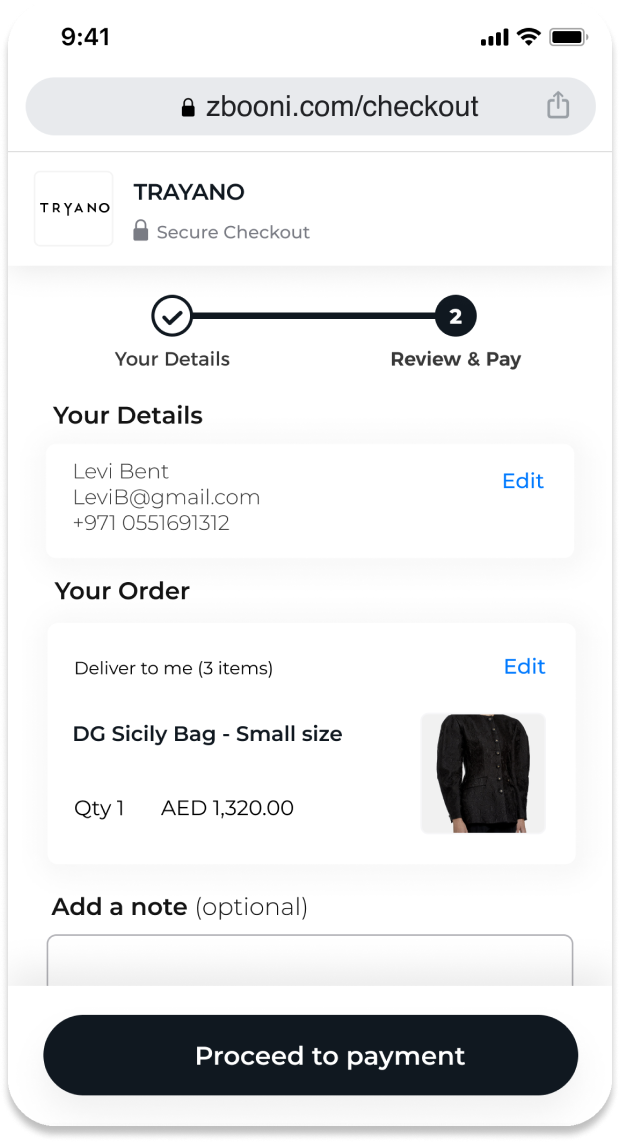Edit the Your Order section
The height and width of the screenshot is (1142, 620).
pos(524,667)
